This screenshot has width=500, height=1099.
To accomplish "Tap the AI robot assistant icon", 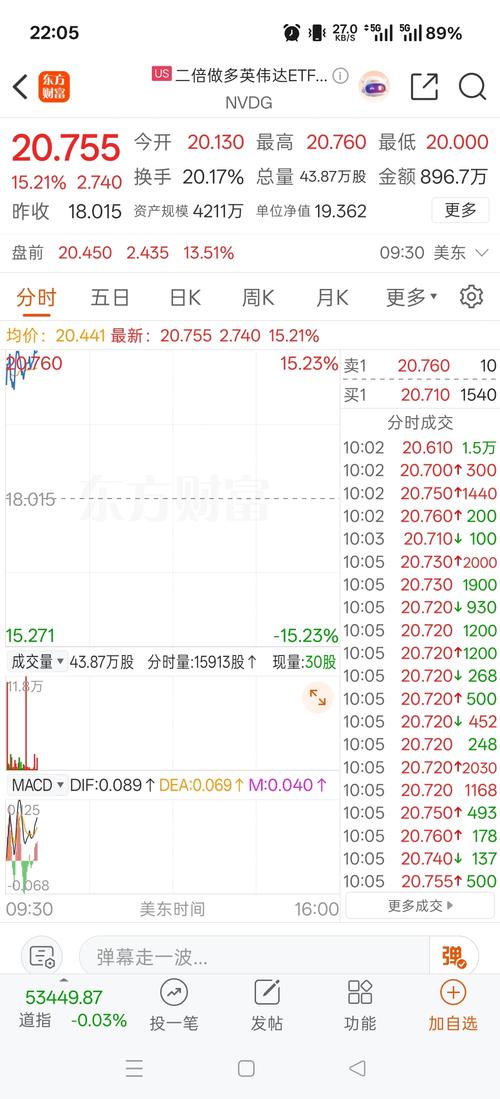I will [x=374, y=86].
